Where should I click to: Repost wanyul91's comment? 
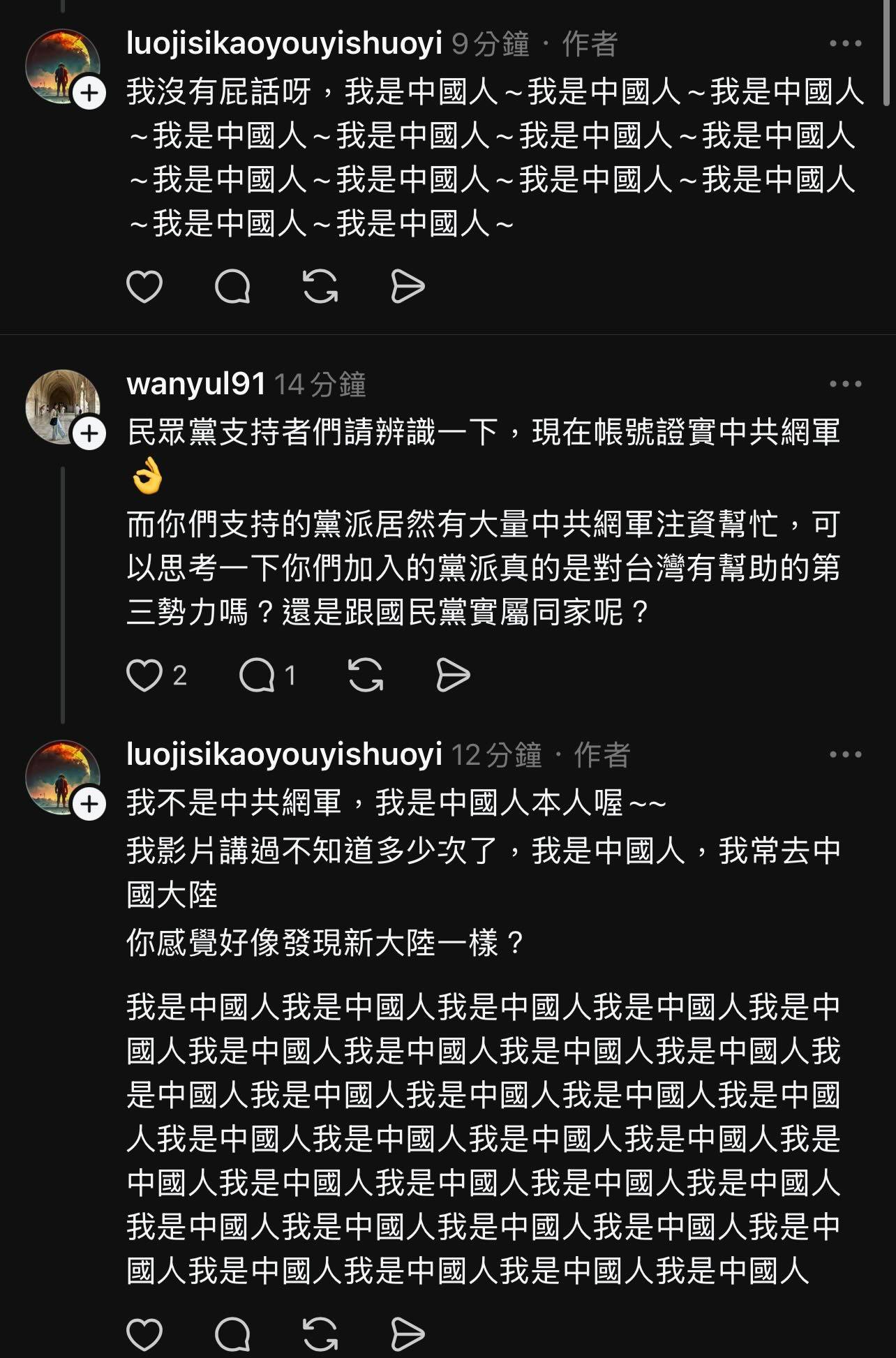click(366, 676)
